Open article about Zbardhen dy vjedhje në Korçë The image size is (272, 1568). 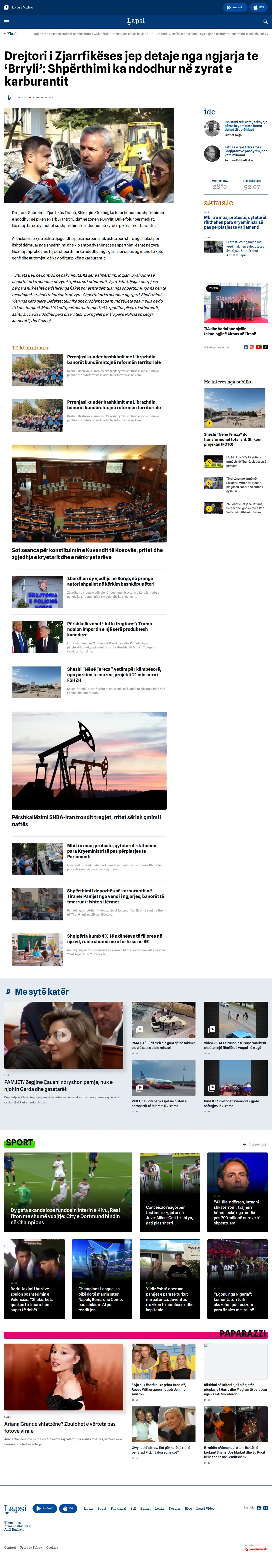110,581
